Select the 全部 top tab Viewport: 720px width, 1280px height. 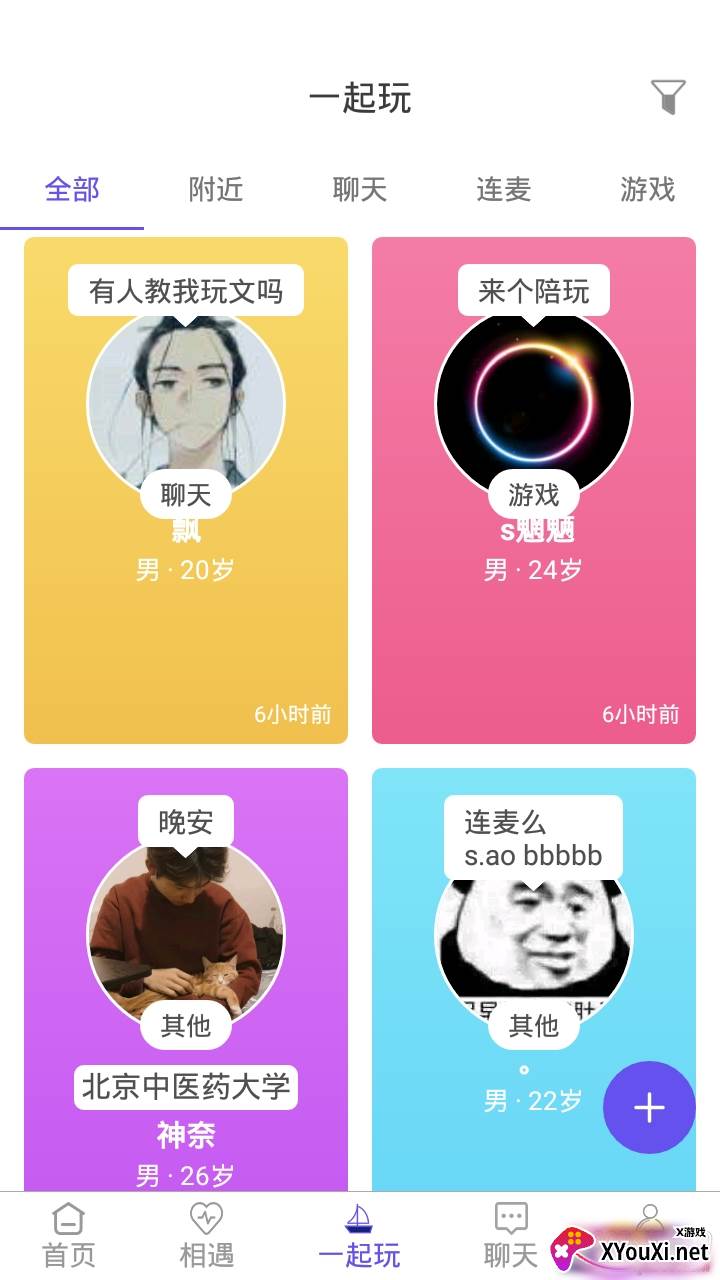72,189
